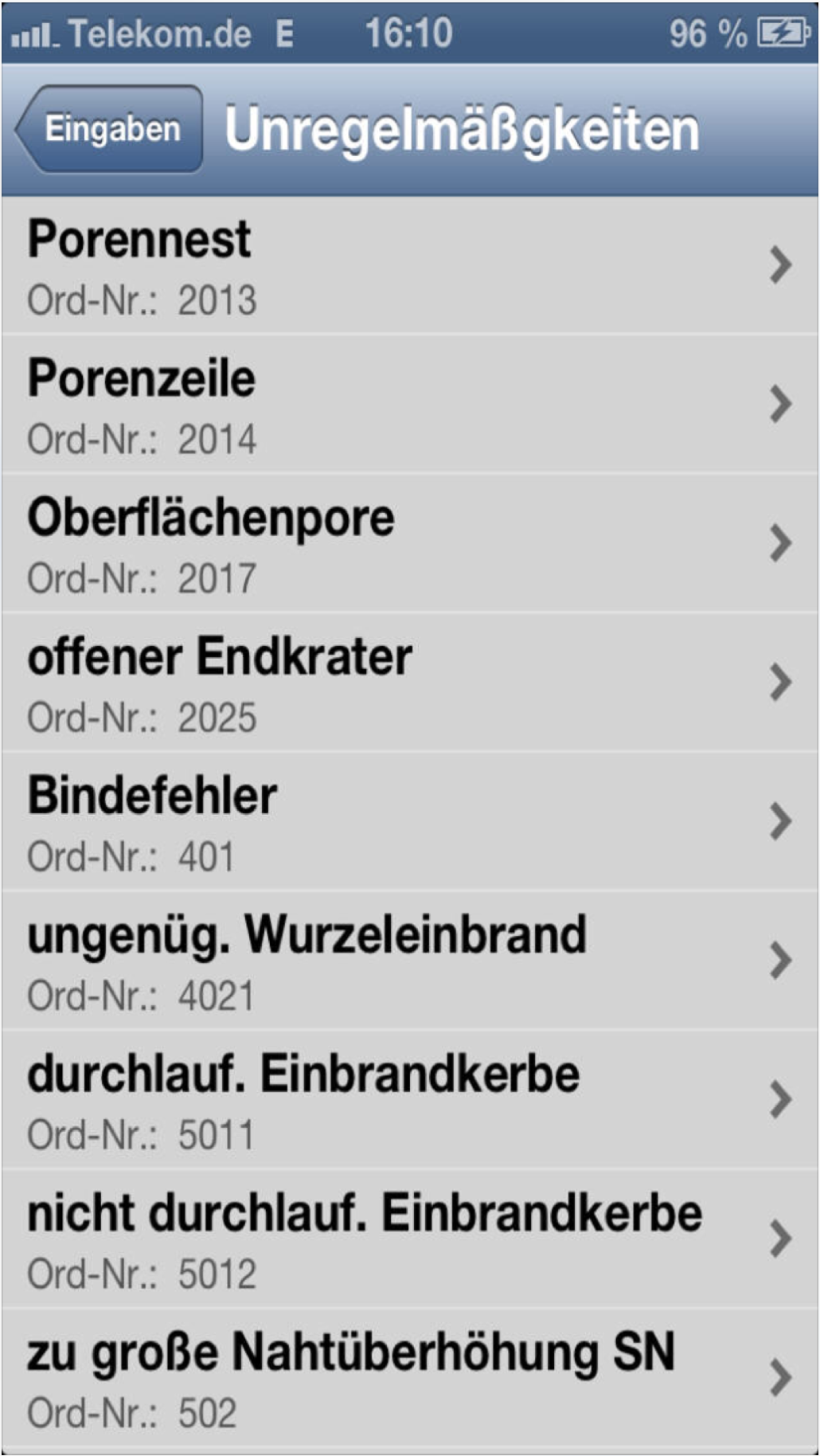The image size is (820, 1456).
Task: Open durchlauf. Einbrandkerbe with Ord-Nr. 5011
Action: click(409, 1100)
